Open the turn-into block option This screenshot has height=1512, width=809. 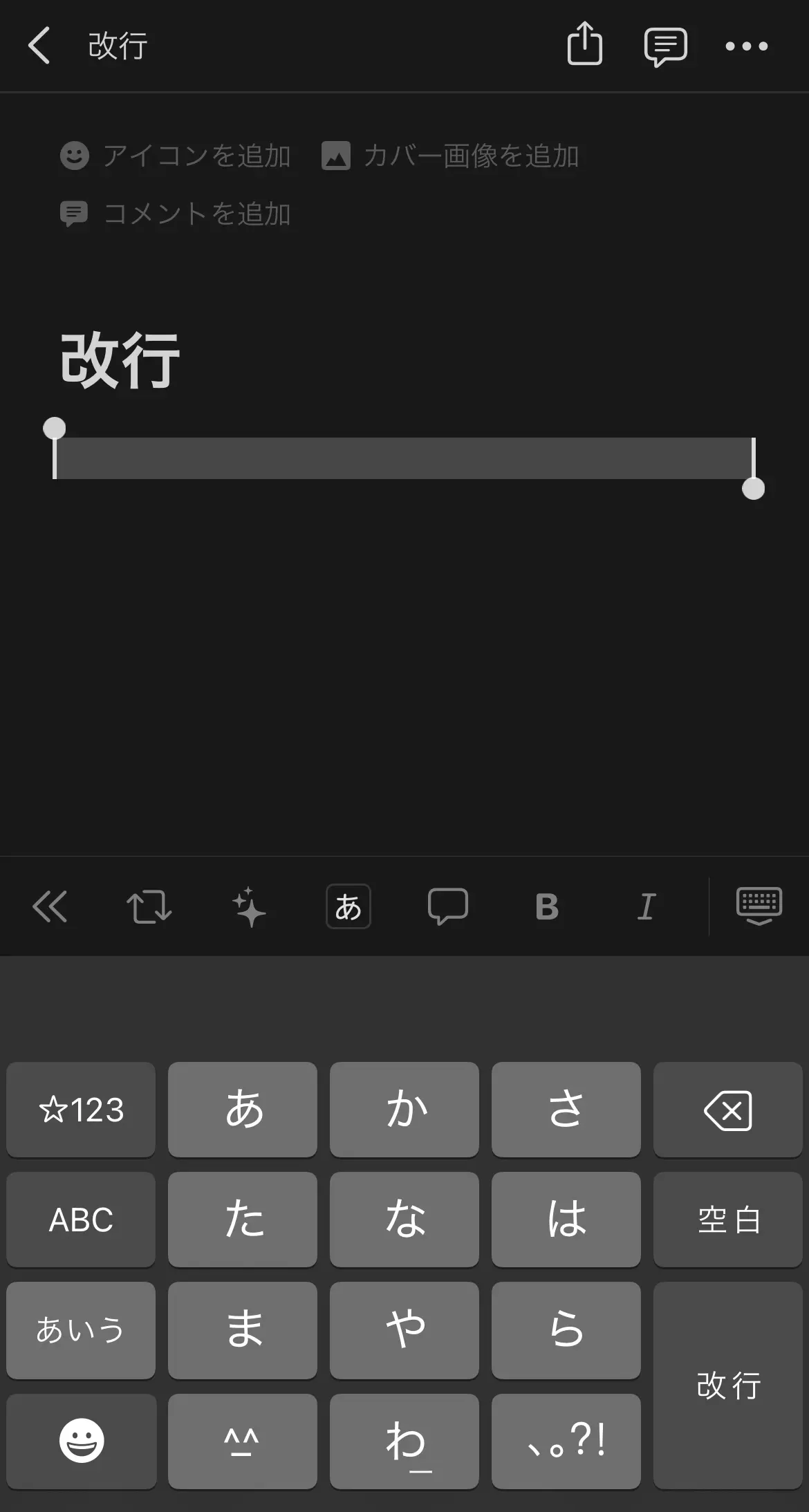click(149, 906)
